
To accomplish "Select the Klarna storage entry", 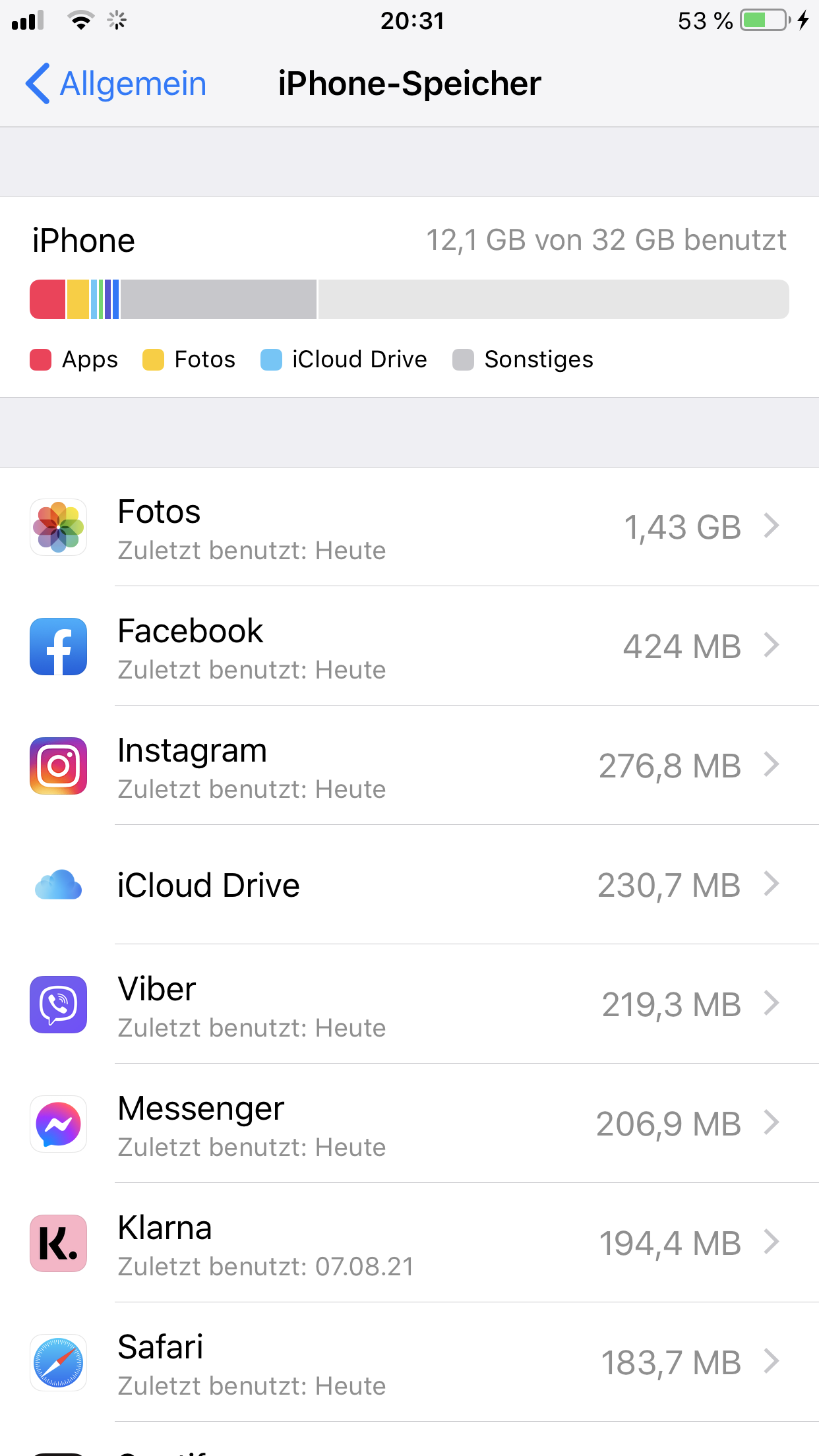I will [x=409, y=1243].
